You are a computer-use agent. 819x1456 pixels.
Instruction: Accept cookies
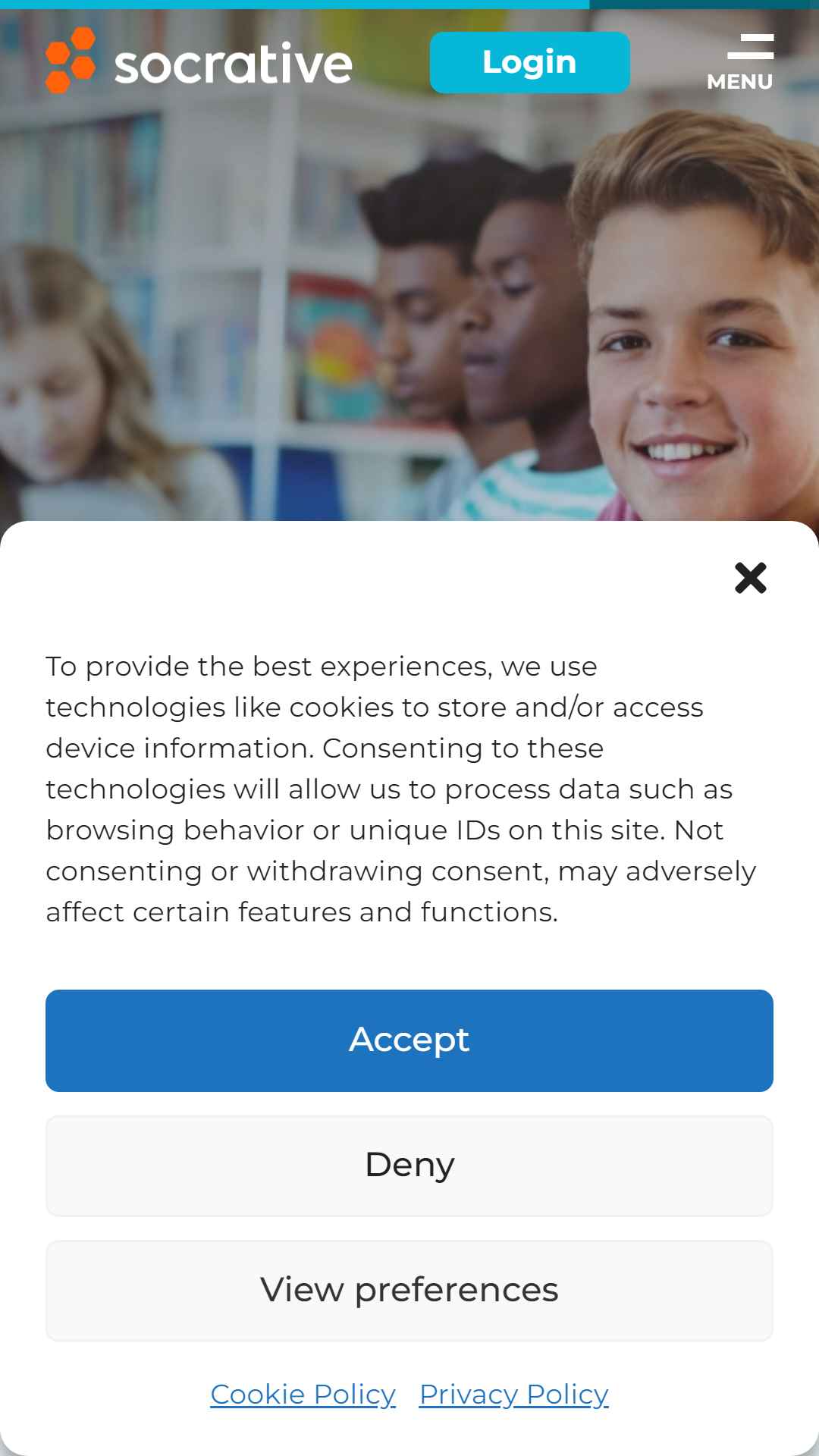pos(409,1040)
